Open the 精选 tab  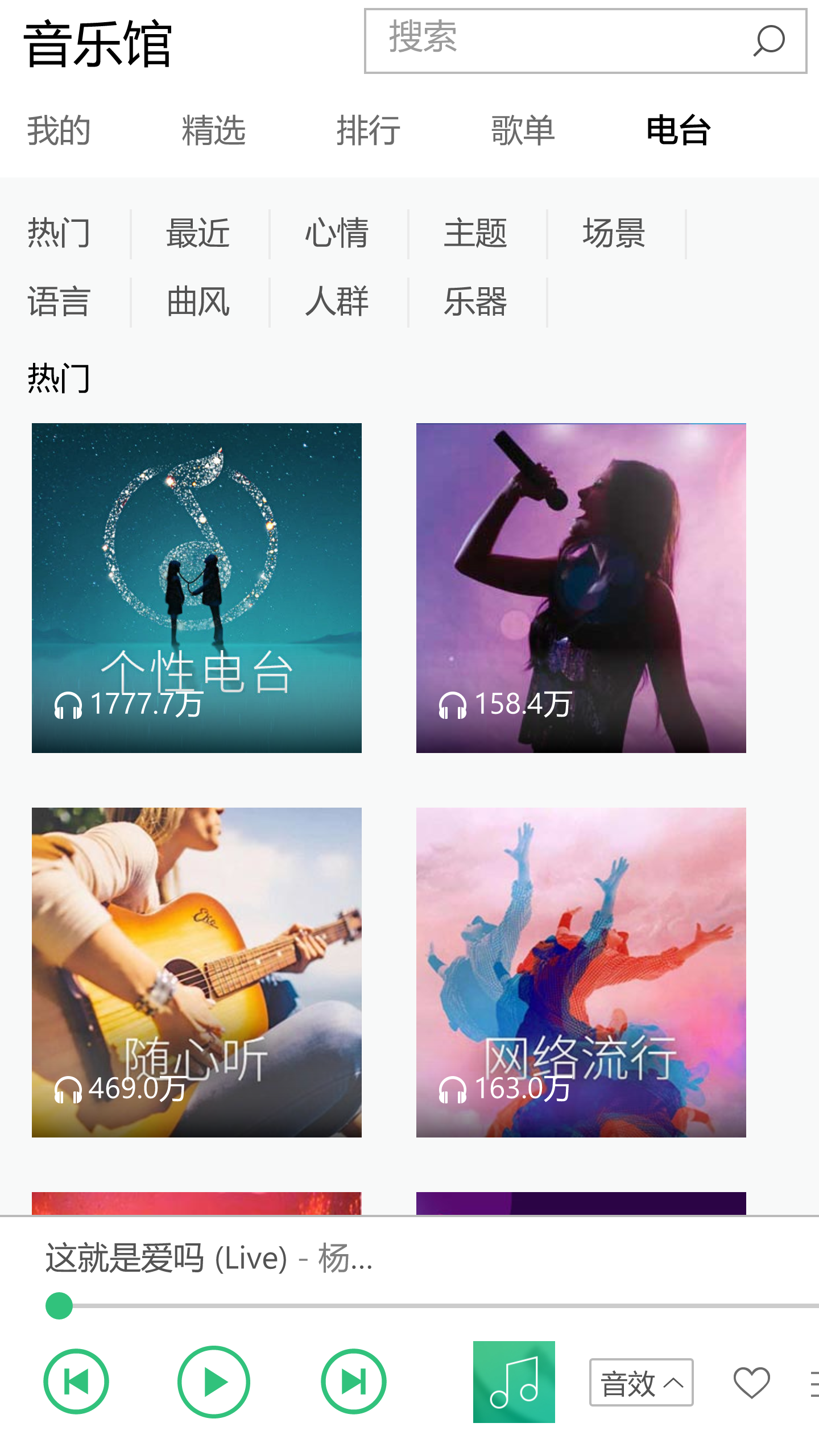[x=214, y=131]
